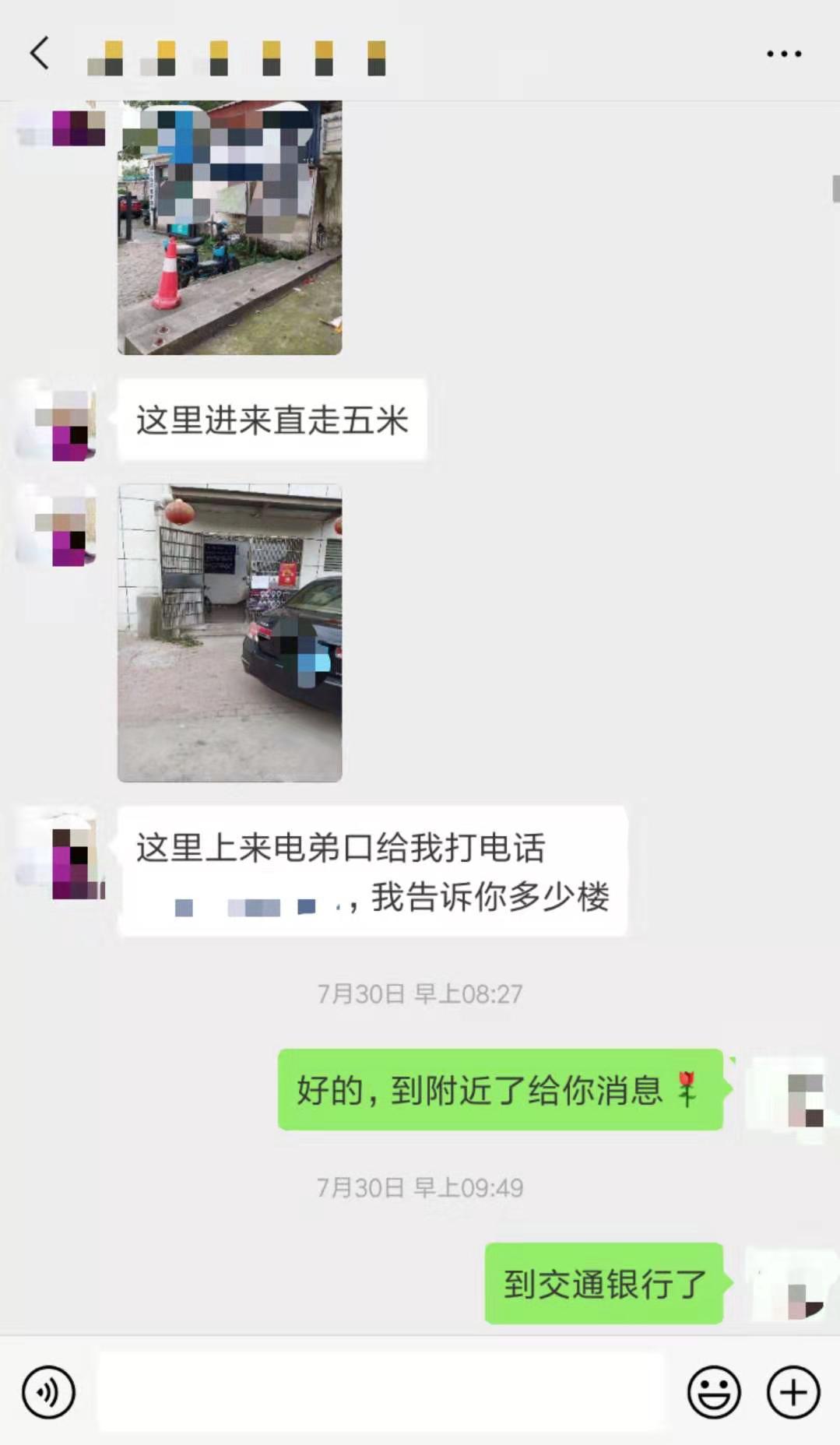Switch to voice message input
The width and height of the screenshot is (840, 1445).
(48, 1391)
